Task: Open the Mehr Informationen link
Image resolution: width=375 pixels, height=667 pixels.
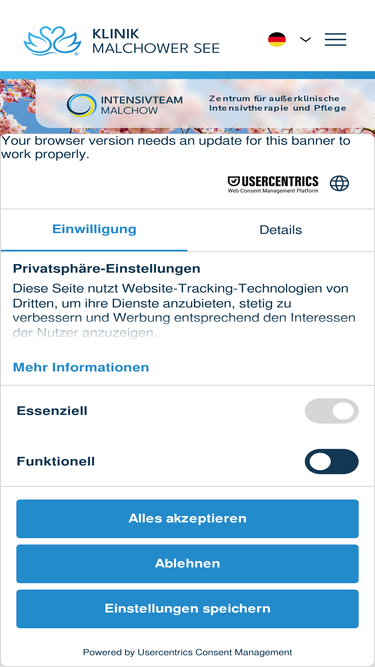Action: coord(81,367)
